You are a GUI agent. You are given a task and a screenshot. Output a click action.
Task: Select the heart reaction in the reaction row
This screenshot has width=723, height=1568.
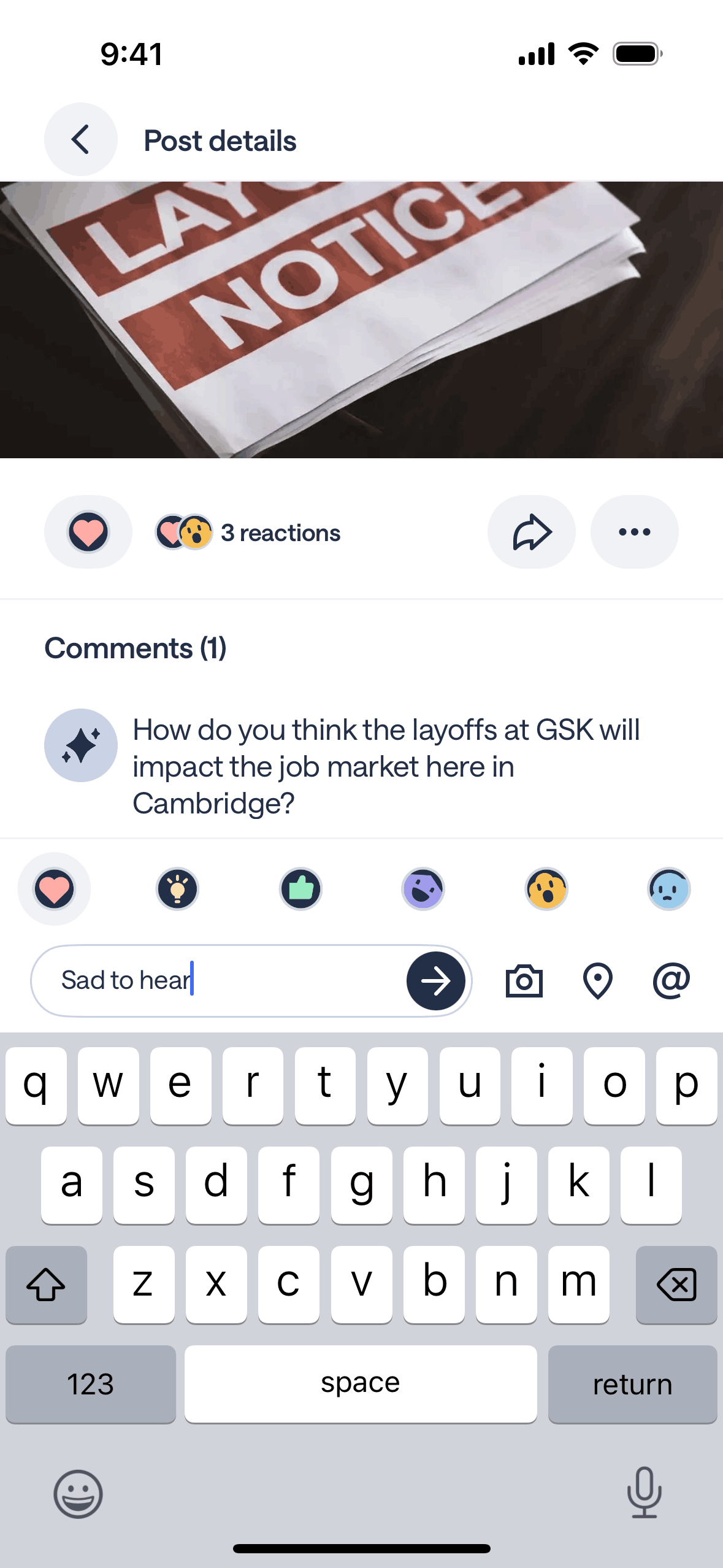click(x=55, y=889)
